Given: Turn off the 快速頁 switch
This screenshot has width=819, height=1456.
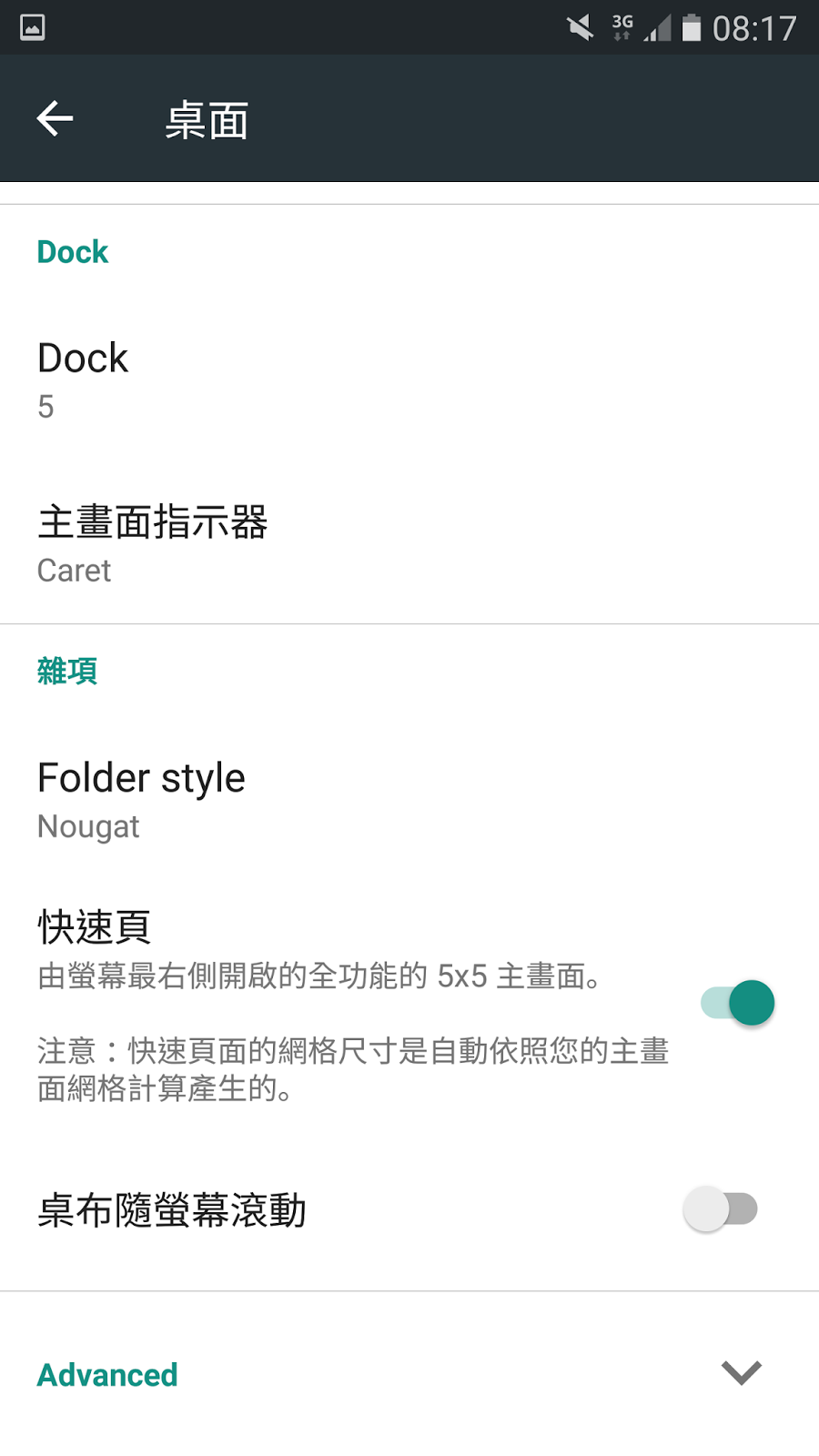Looking at the screenshot, I should (x=738, y=1003).
